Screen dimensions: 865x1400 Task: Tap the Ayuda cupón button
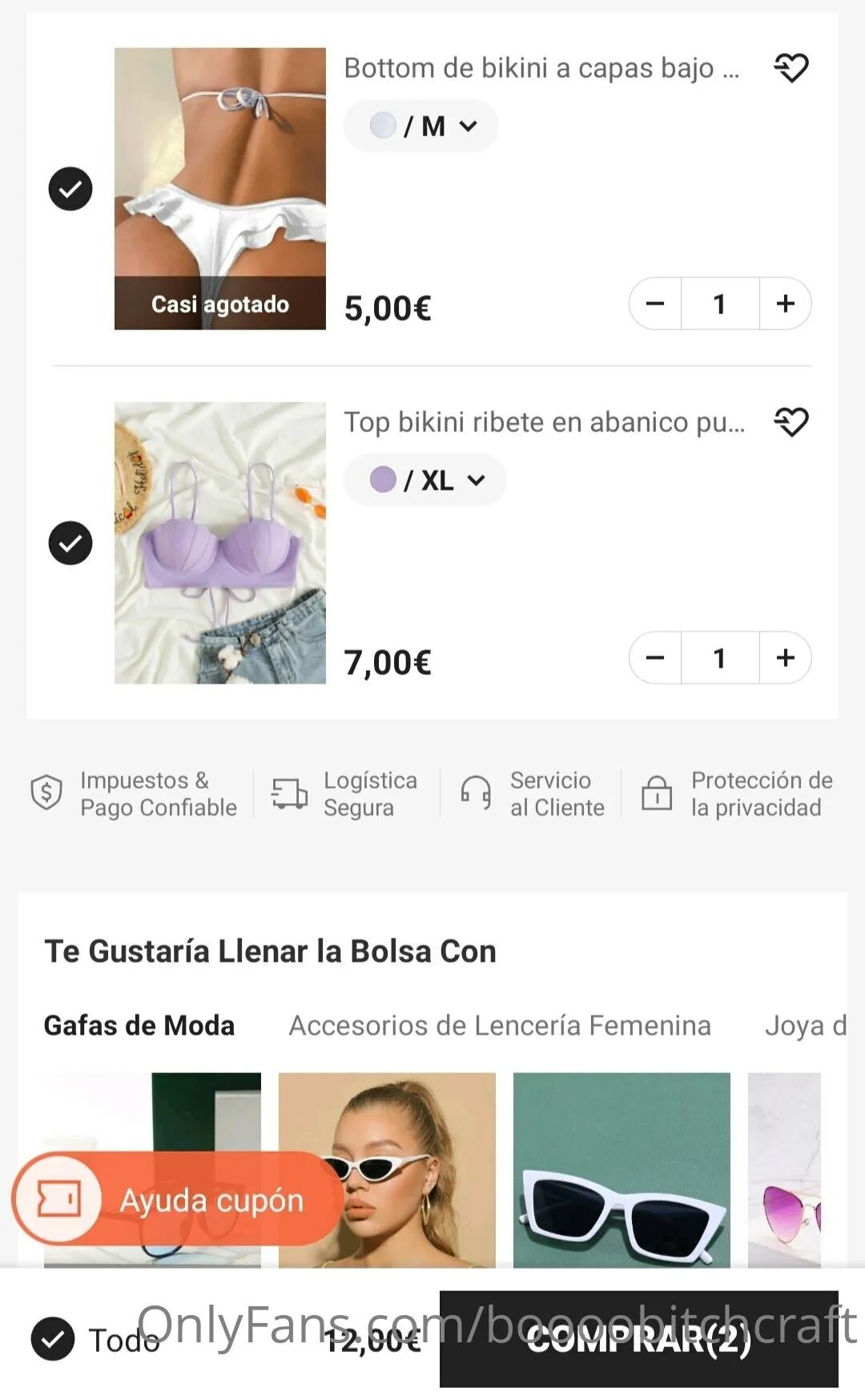tap(178, 1200)
